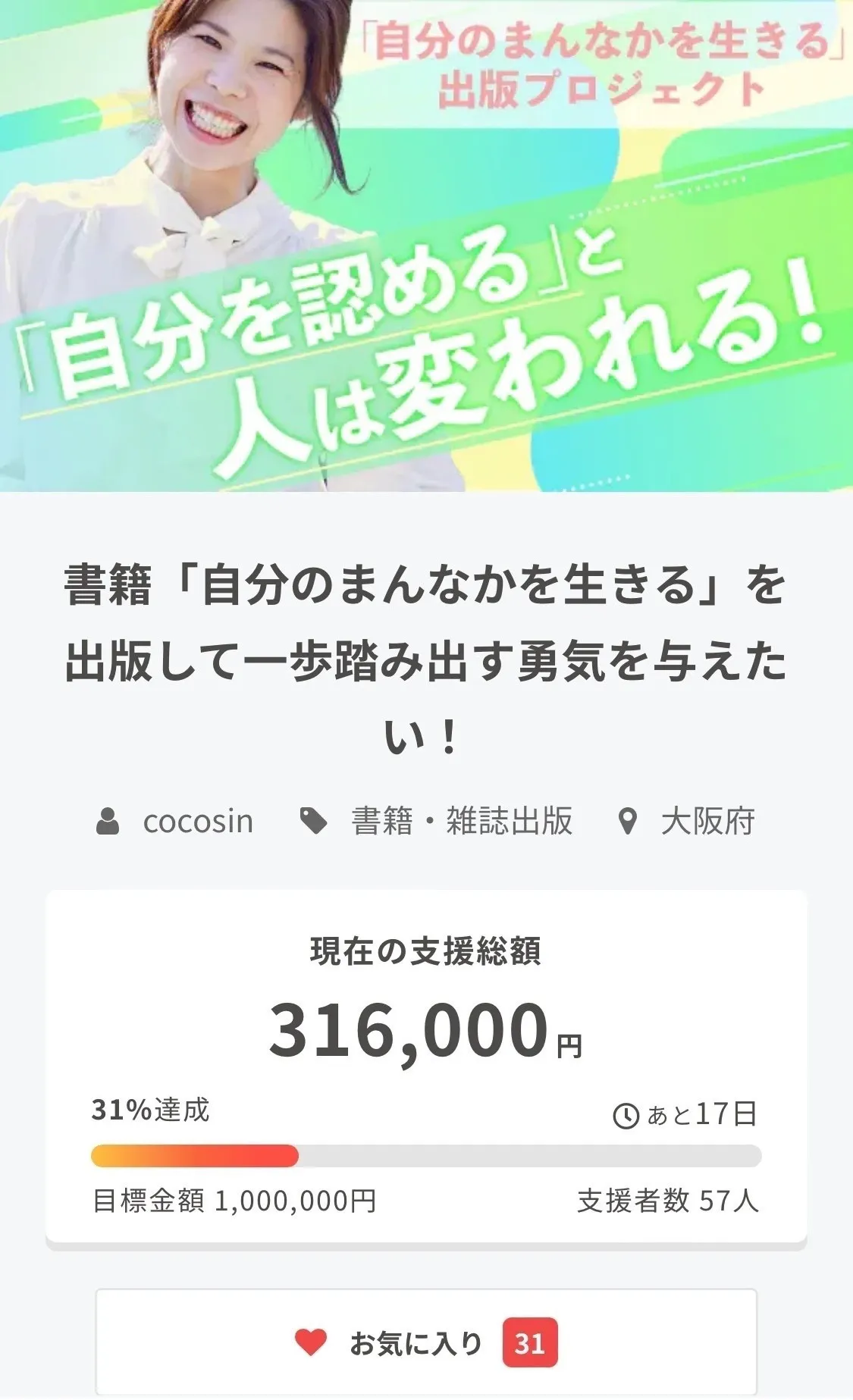View projects located in 大阪府
The image size is (853, 1400).
pos(707,821)
